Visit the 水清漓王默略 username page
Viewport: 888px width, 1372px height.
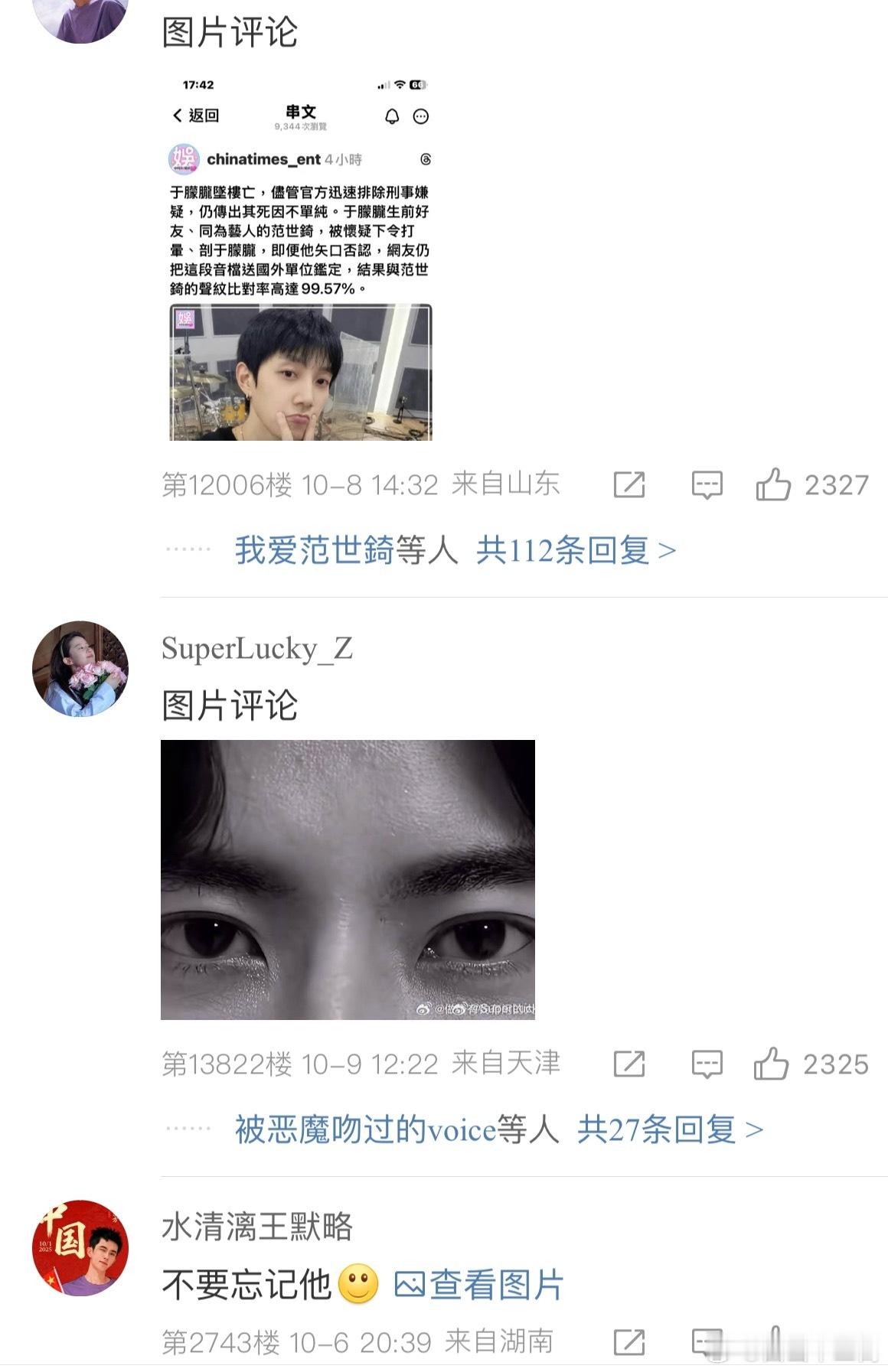[257, 1227]
